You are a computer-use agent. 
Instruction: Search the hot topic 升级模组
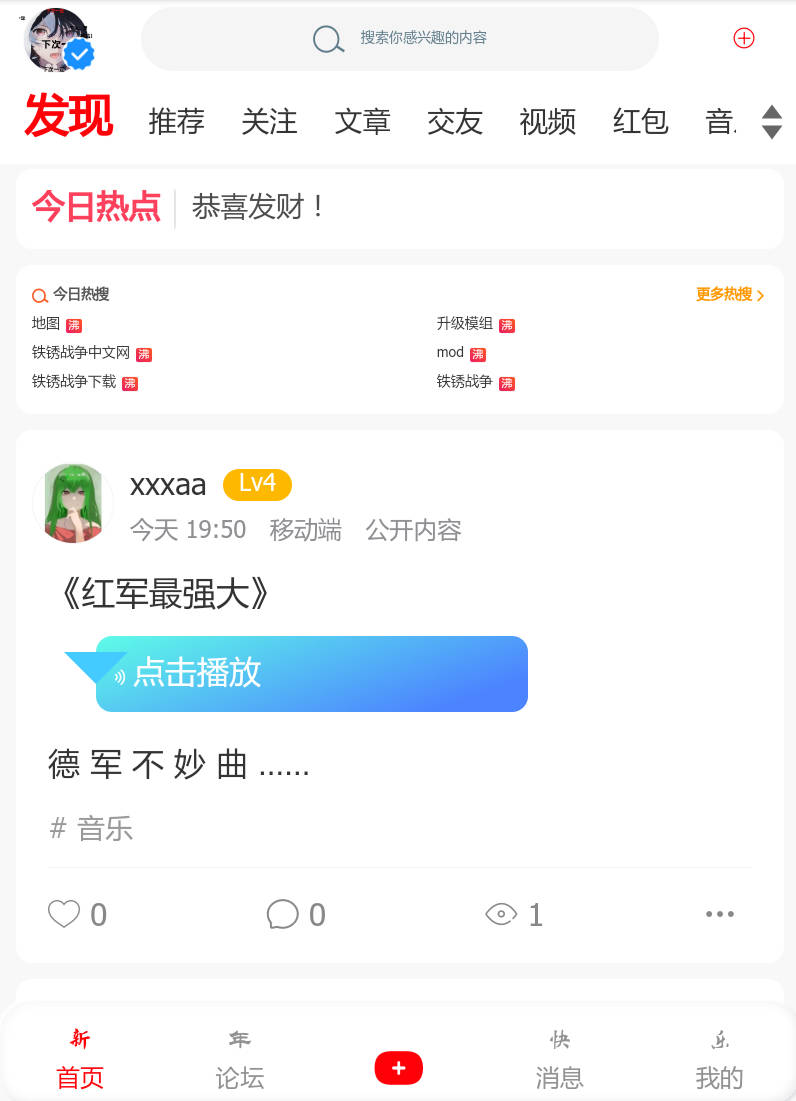465,324
